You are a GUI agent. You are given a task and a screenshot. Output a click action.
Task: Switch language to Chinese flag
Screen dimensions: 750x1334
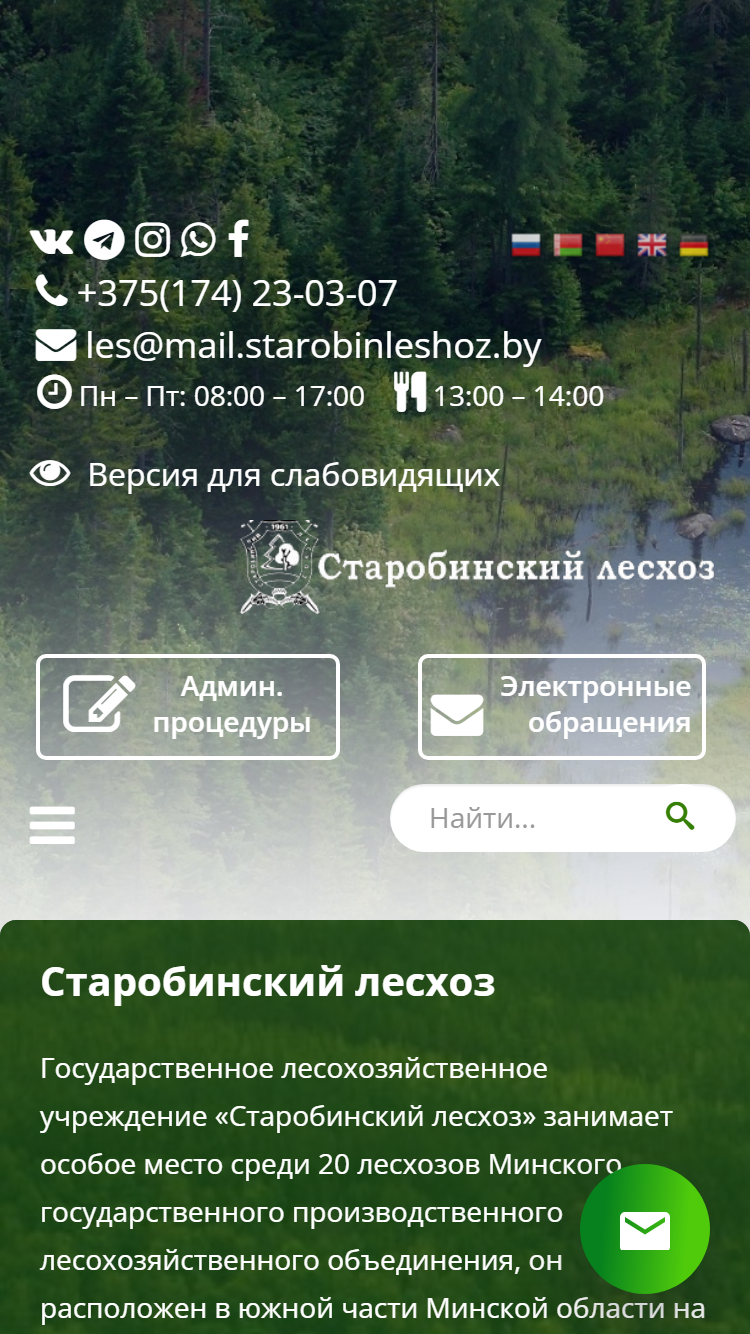pos(610,245)
